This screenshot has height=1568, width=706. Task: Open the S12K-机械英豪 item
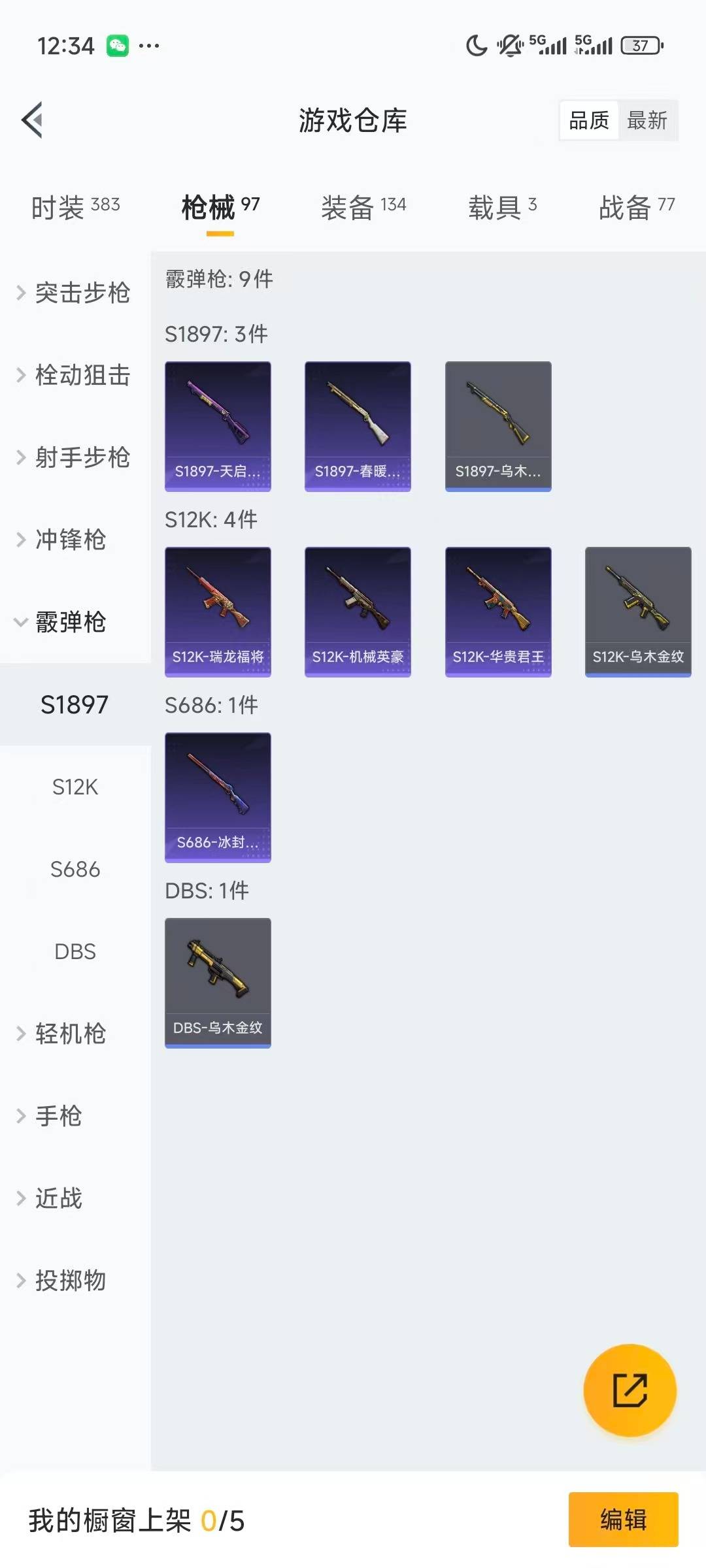(x=358, y=611)
